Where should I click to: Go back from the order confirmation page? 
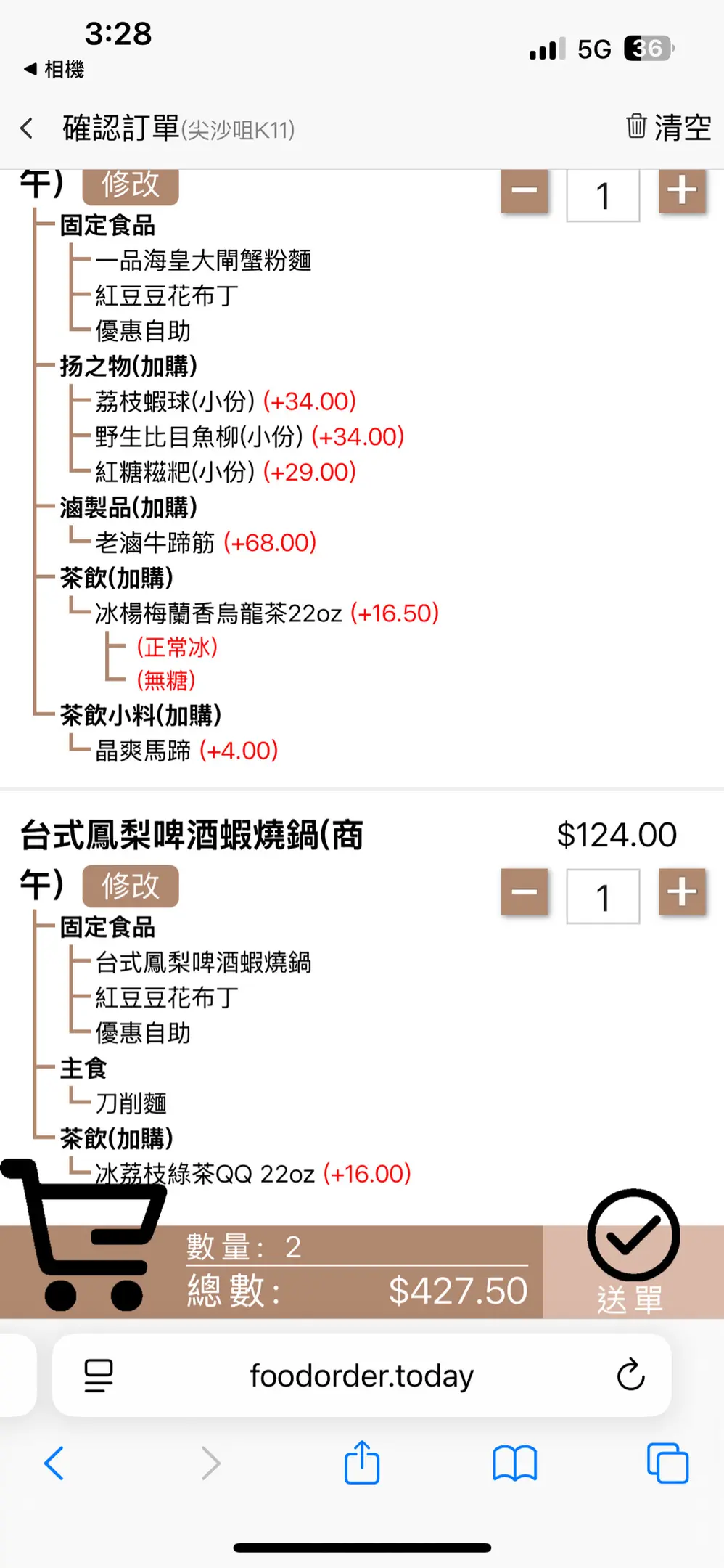pyautogui.click(x=28, y=128)
